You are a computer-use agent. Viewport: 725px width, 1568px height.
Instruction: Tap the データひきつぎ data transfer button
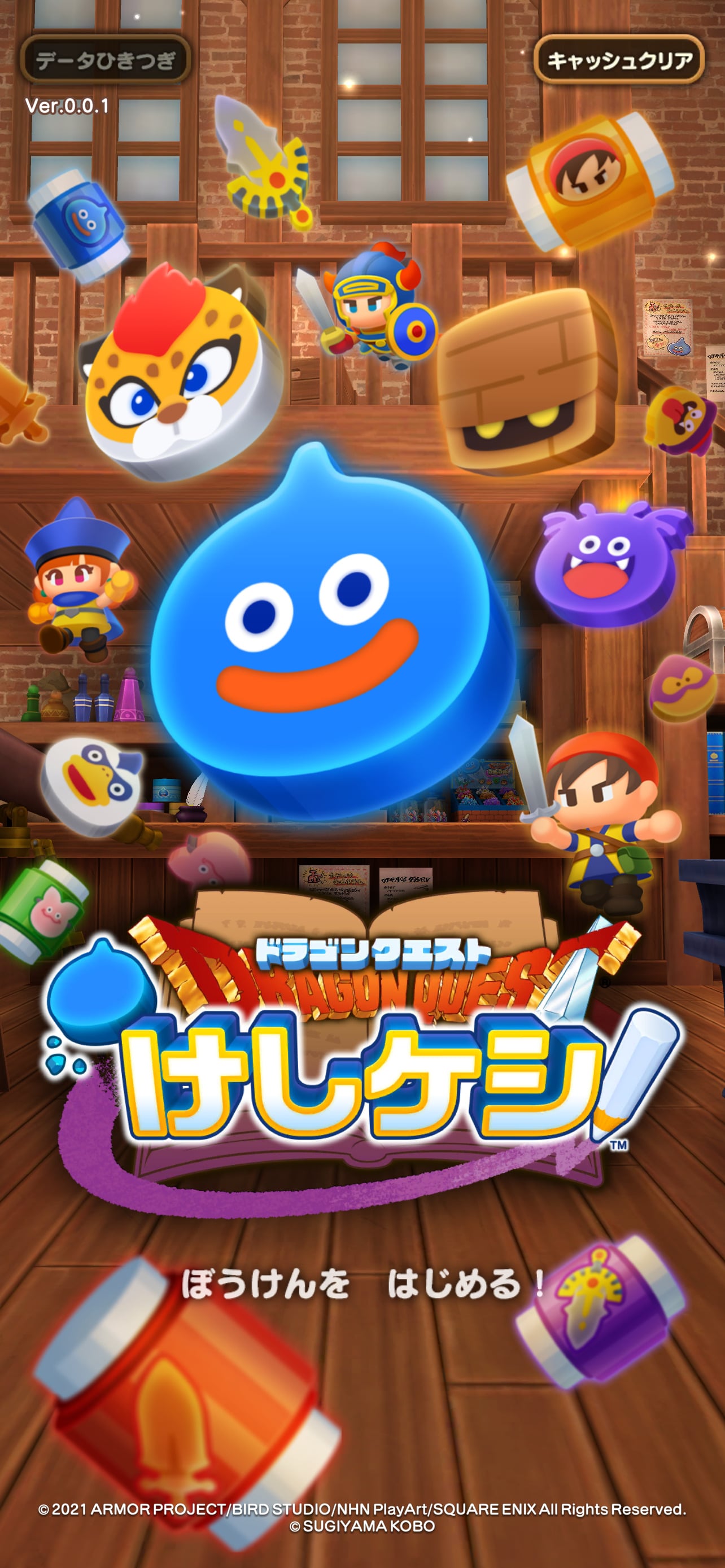tap(106, 60)
